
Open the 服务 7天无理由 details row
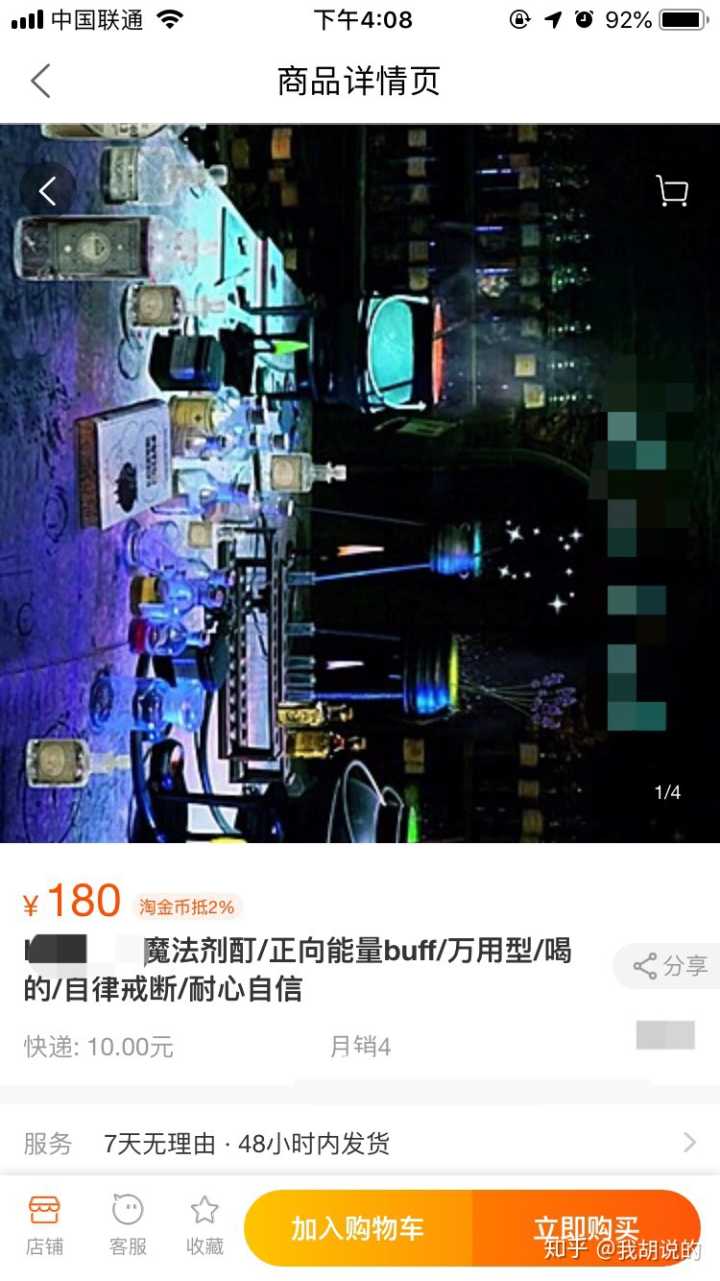click(360, 1143)
